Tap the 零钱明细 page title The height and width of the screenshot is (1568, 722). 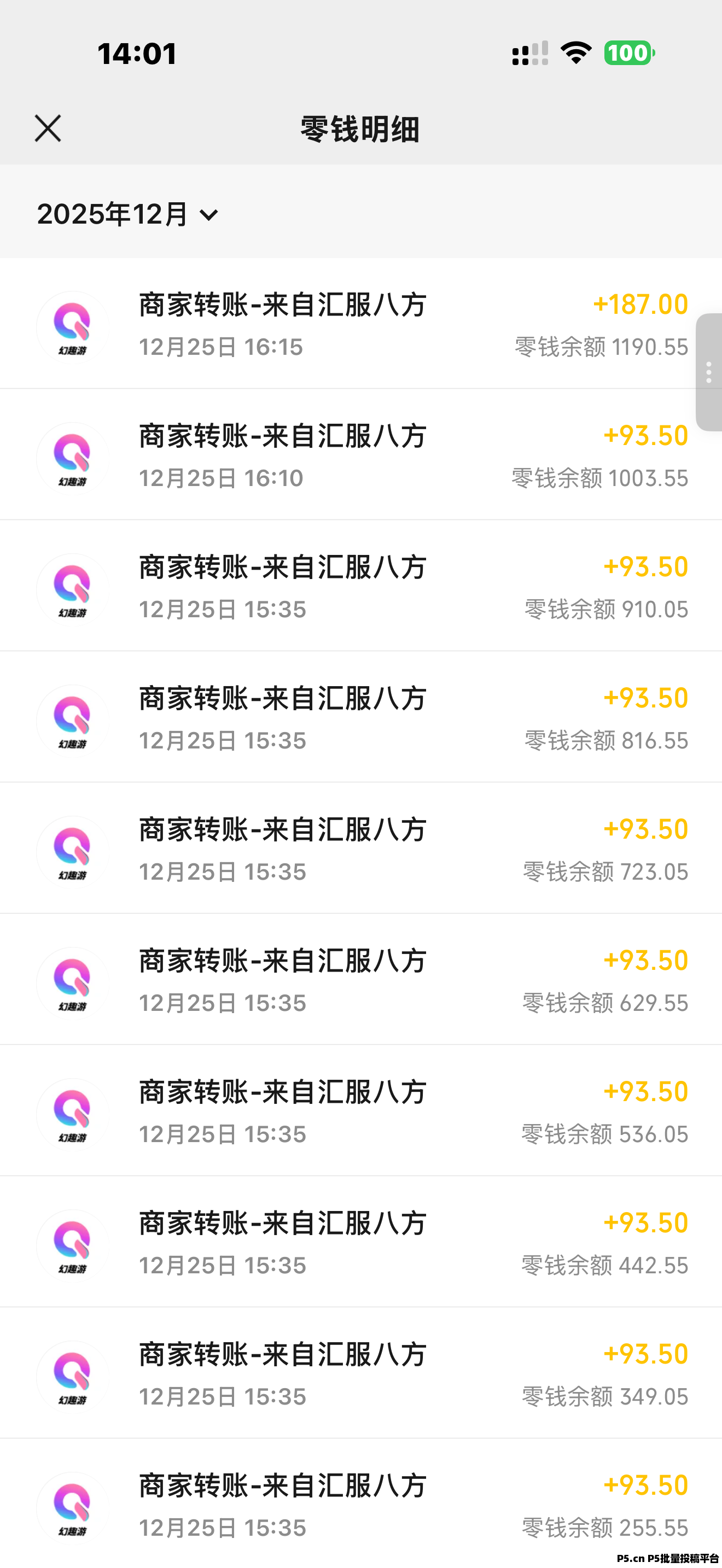coord(360,129)
